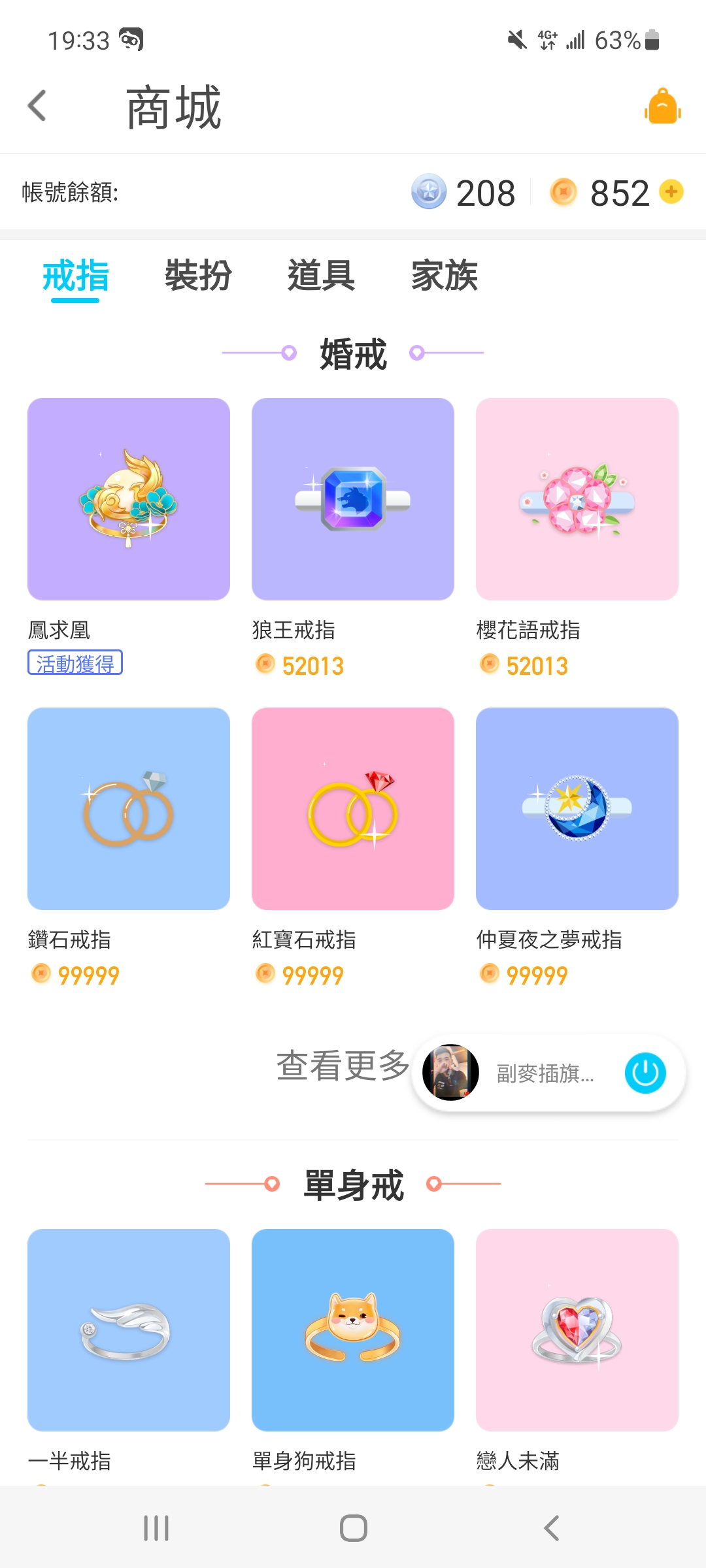Open the 鑽石戒指 ring

tap(129, 809)
